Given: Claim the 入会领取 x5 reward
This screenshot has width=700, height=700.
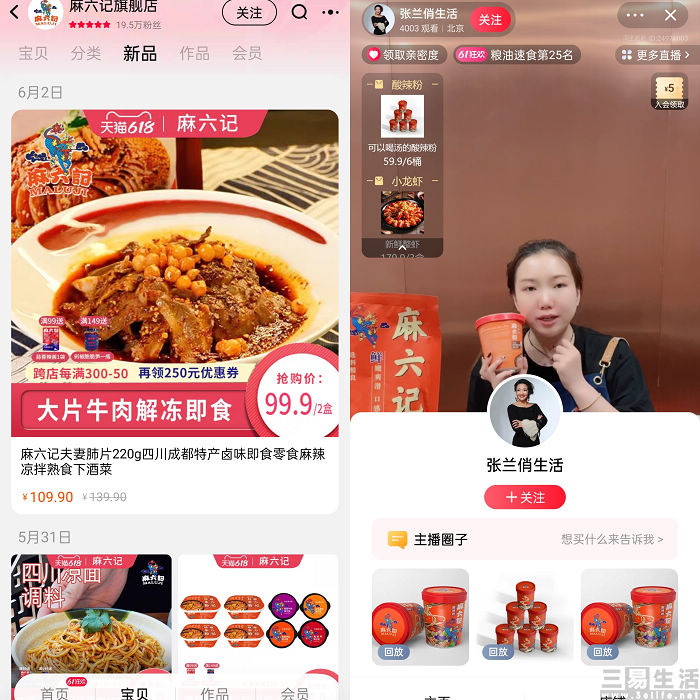Looking at the screenshot, I should tap(669, 91).
